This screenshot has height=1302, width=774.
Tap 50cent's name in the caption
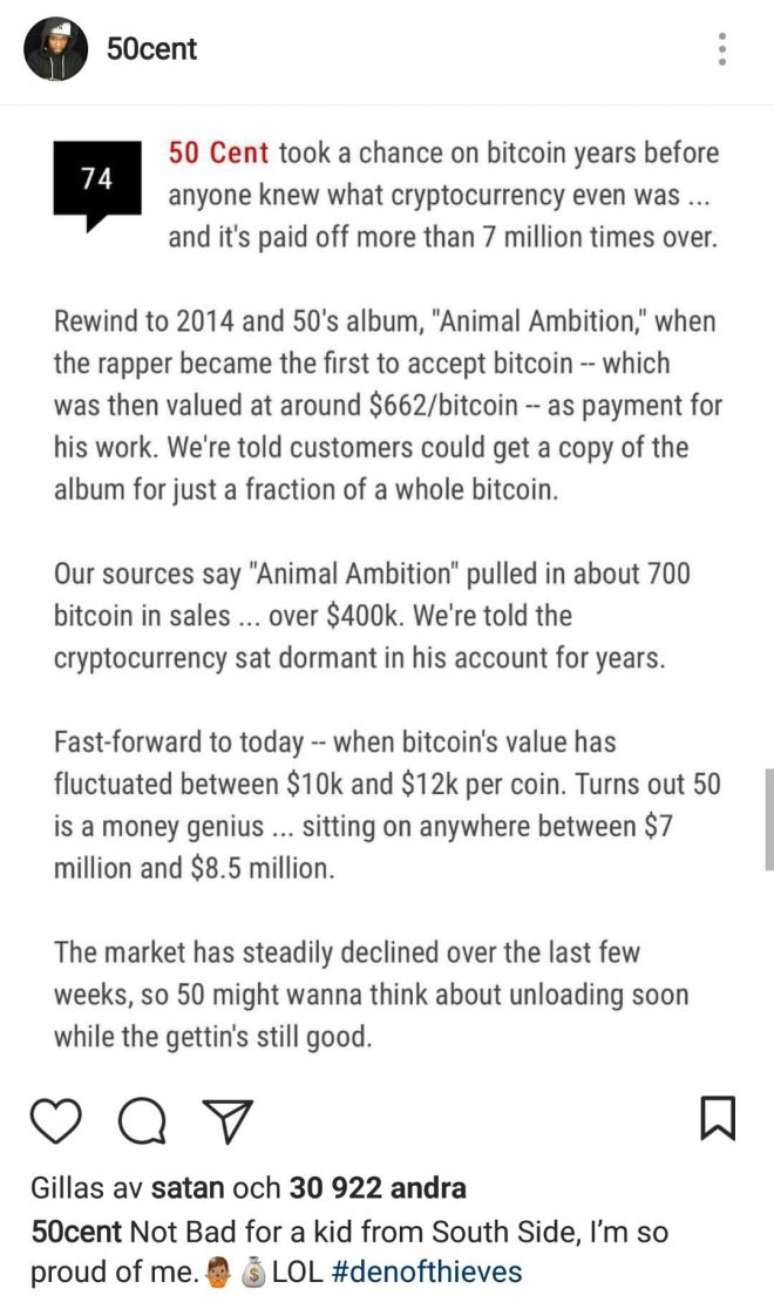[76, 1231]
